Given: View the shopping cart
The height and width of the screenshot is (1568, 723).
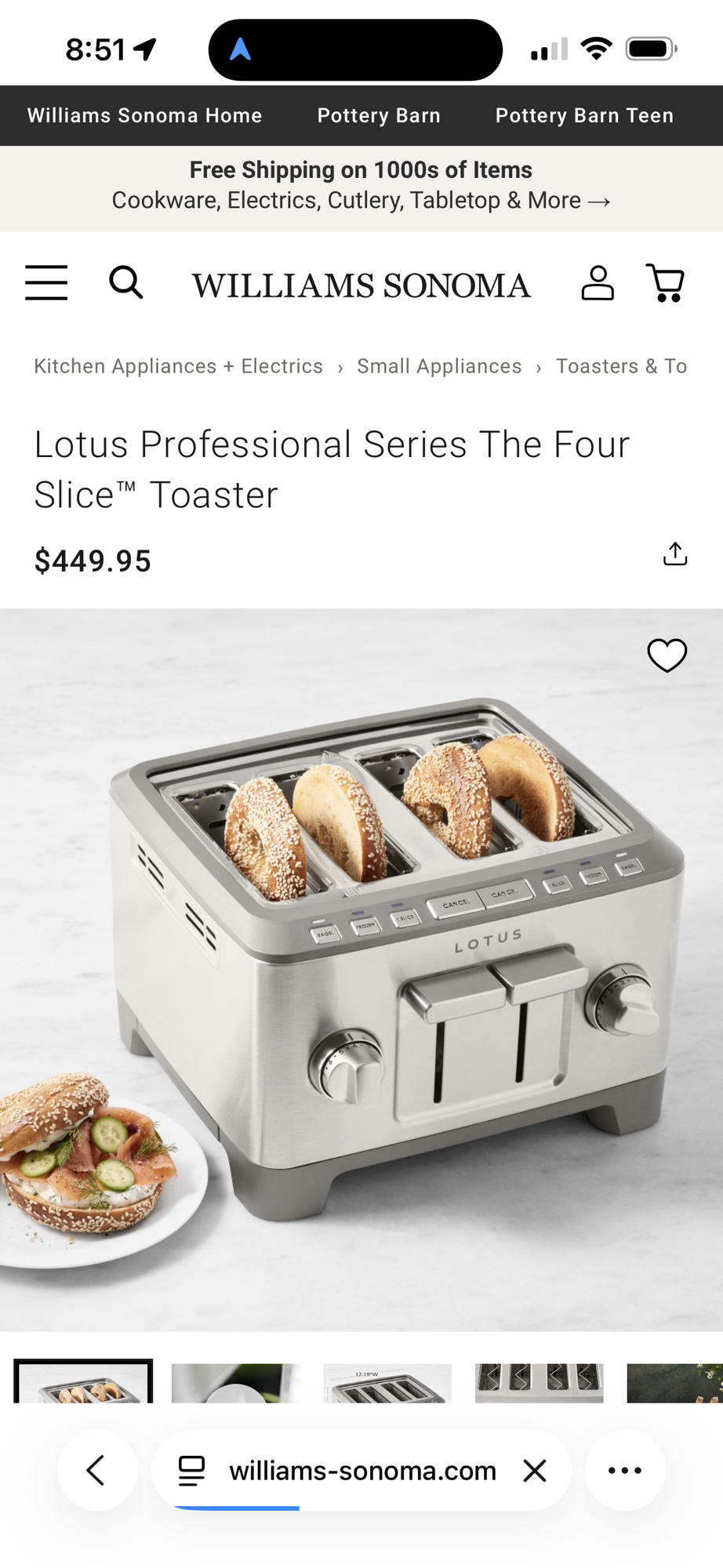Looking at the screenshot, I should pos(665,282).
